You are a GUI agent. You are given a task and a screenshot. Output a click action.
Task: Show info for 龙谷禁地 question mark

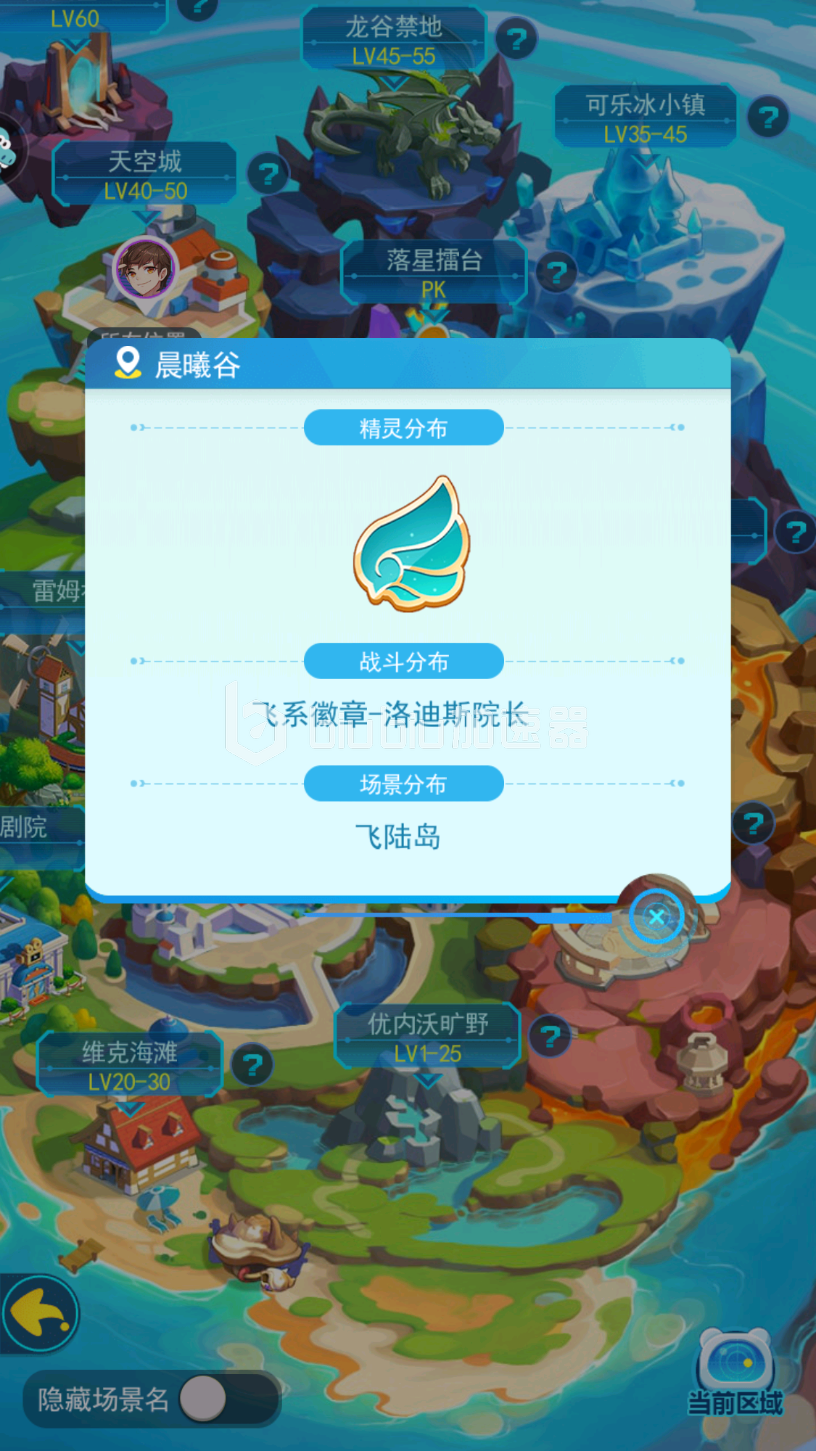point(516,41)
